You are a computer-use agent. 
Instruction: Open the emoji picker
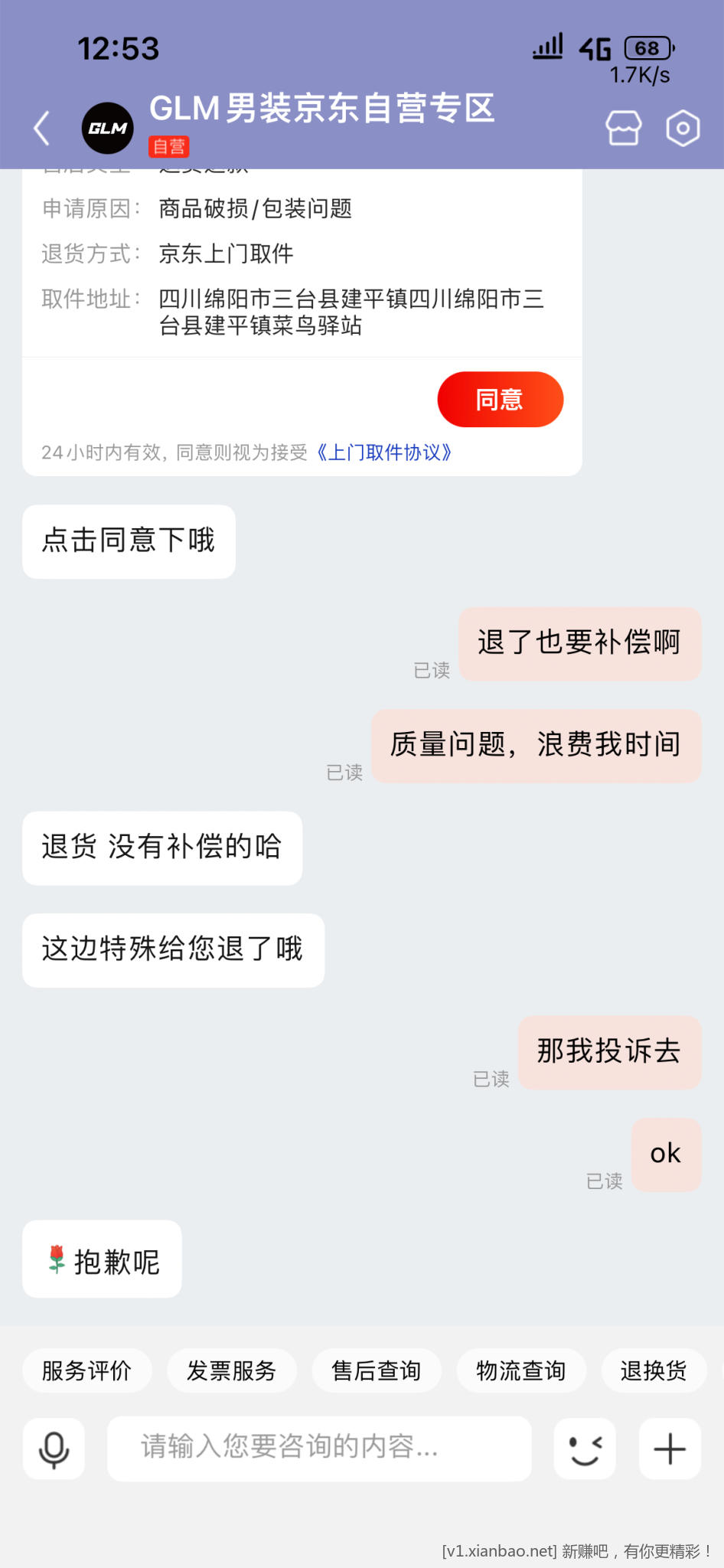coord(585,1449)
